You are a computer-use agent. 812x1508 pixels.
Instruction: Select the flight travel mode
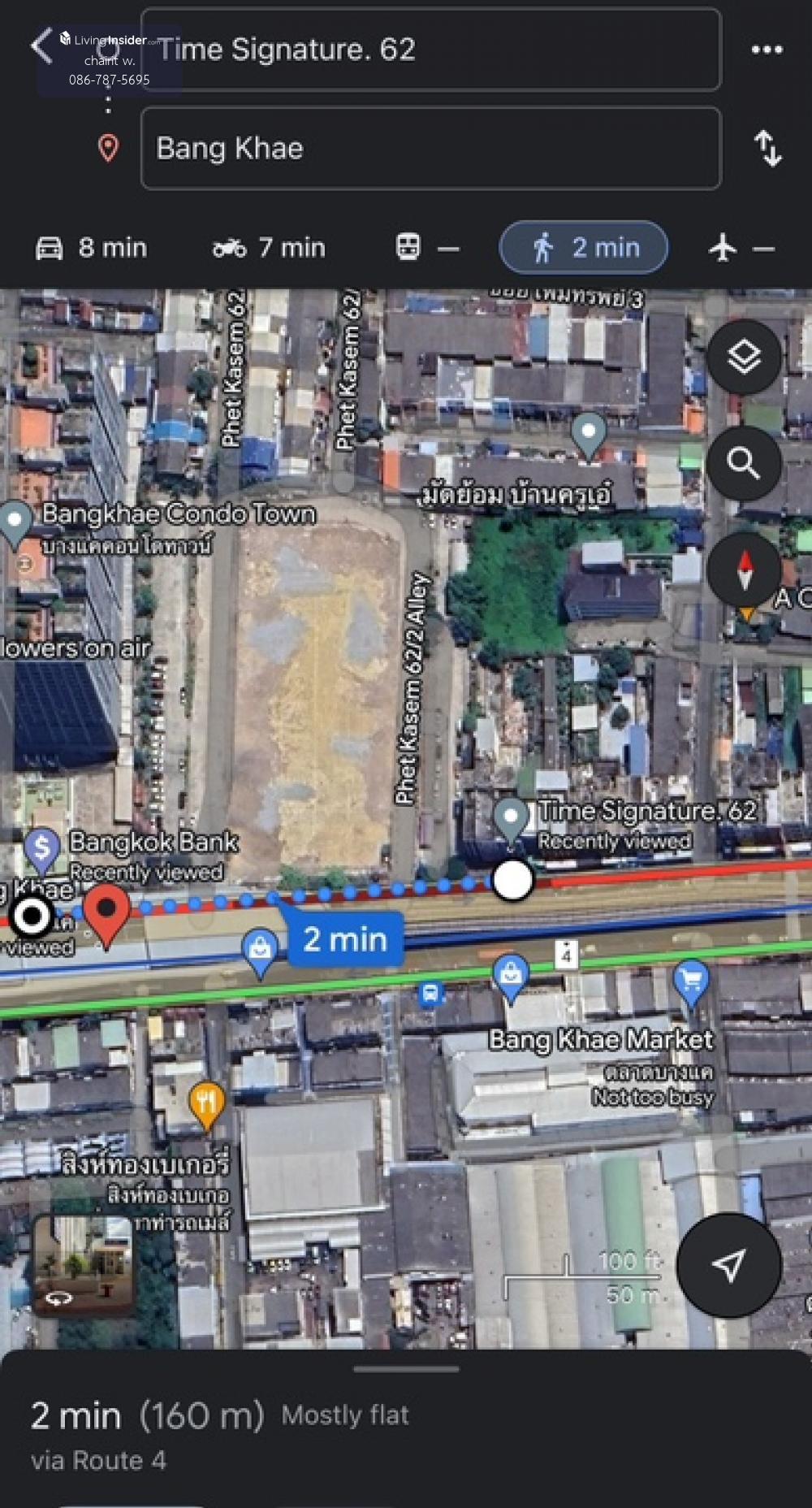click(741, 247)
